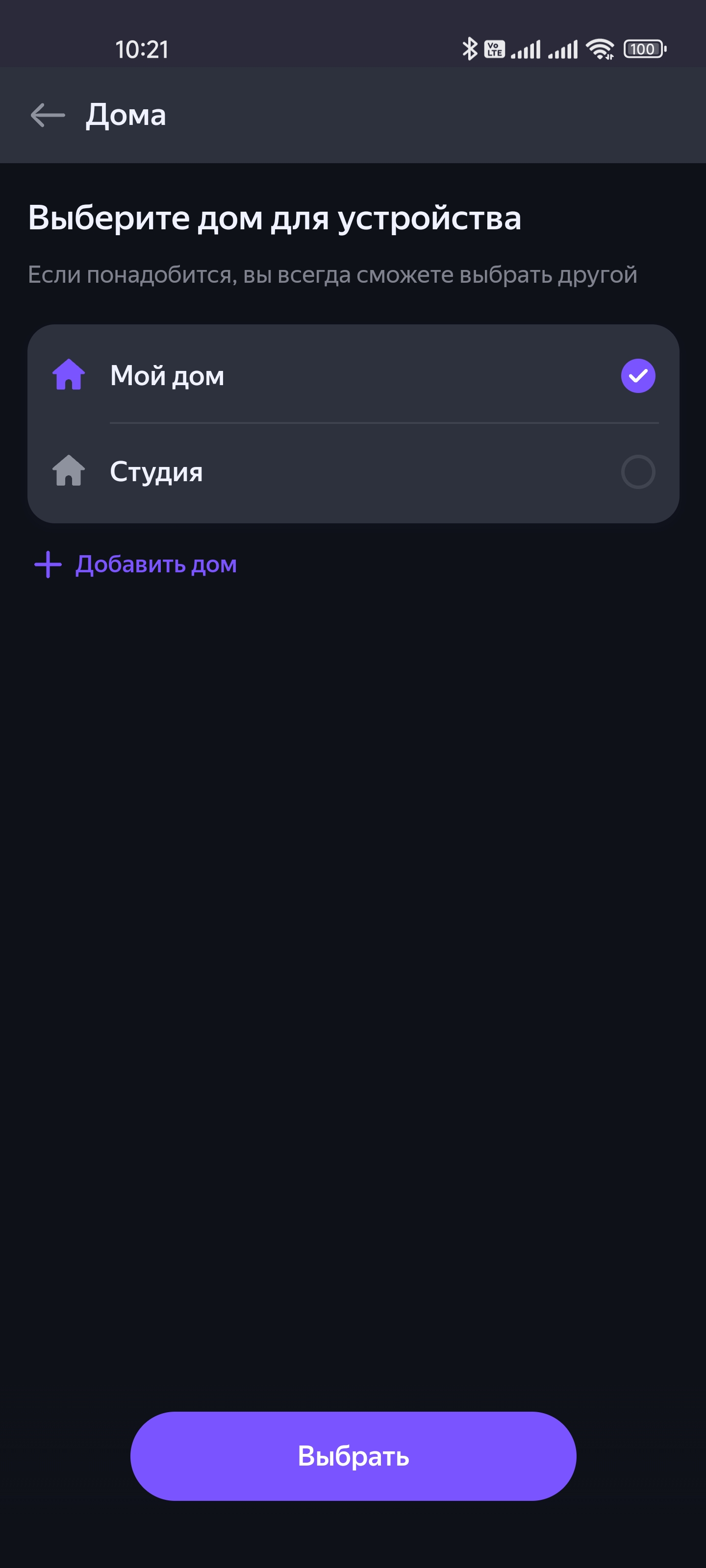Confirm with the Выбрать button

click(353, 1456)
